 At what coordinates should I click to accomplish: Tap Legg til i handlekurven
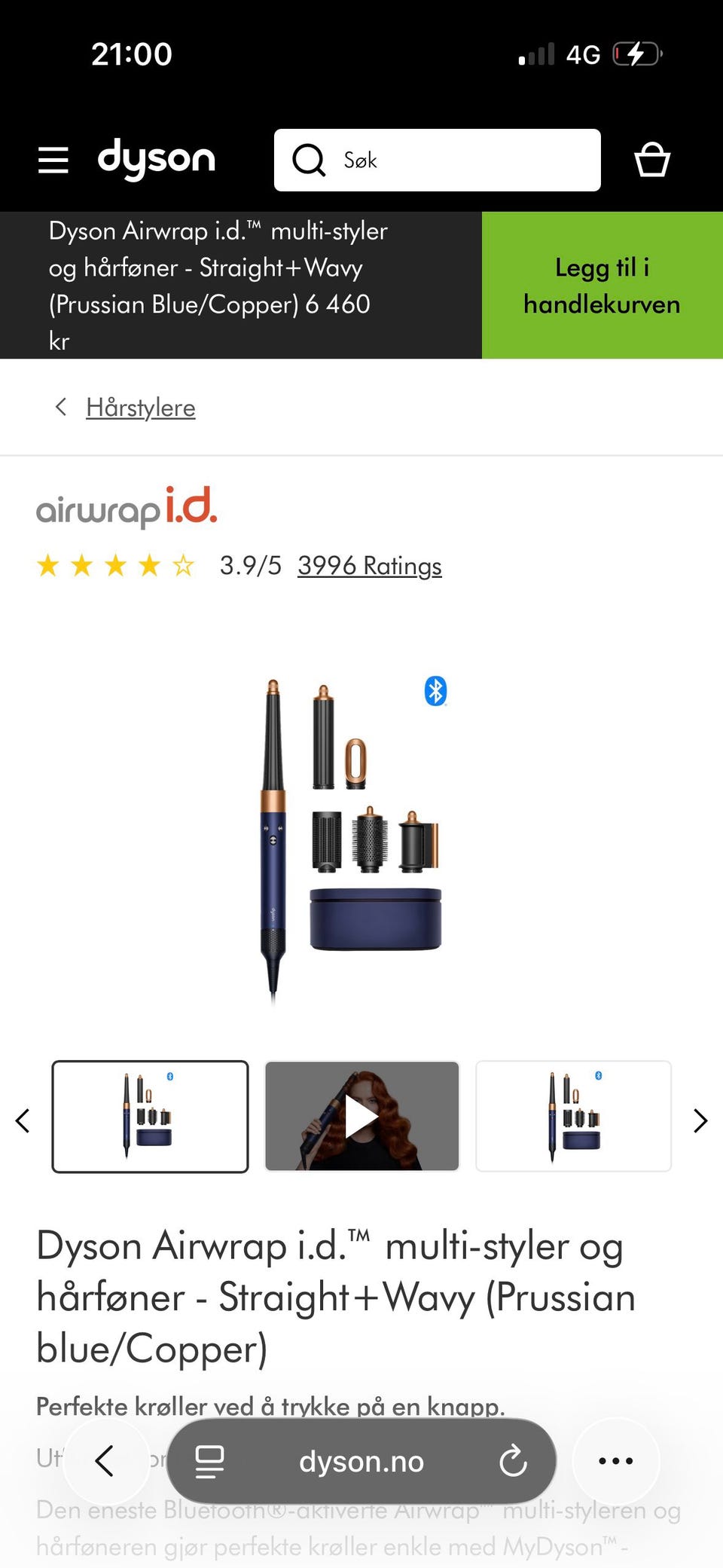pos(602,285)
